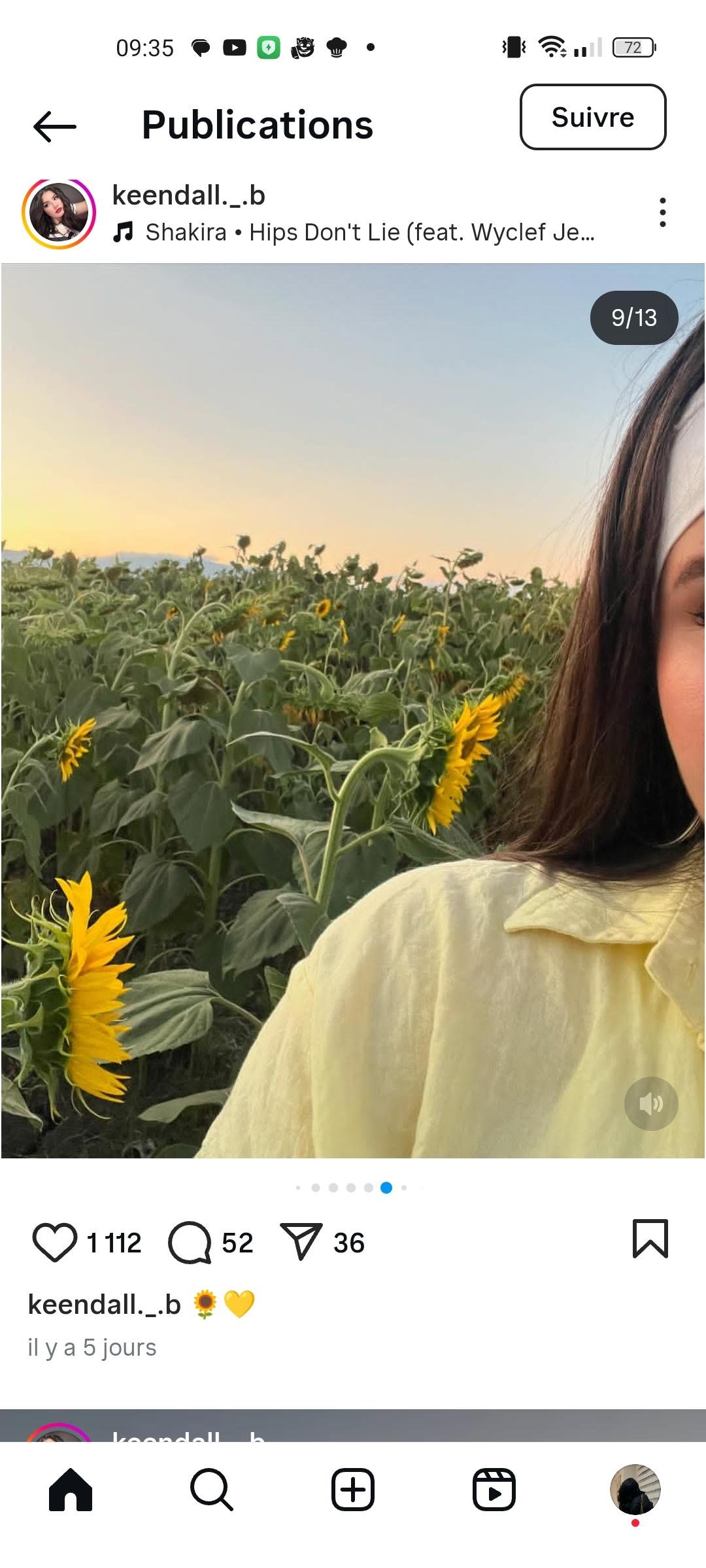The height and width of the screenshot is (1568, 706).
Task: Create a new post with plus icon
Action: 353,1490
